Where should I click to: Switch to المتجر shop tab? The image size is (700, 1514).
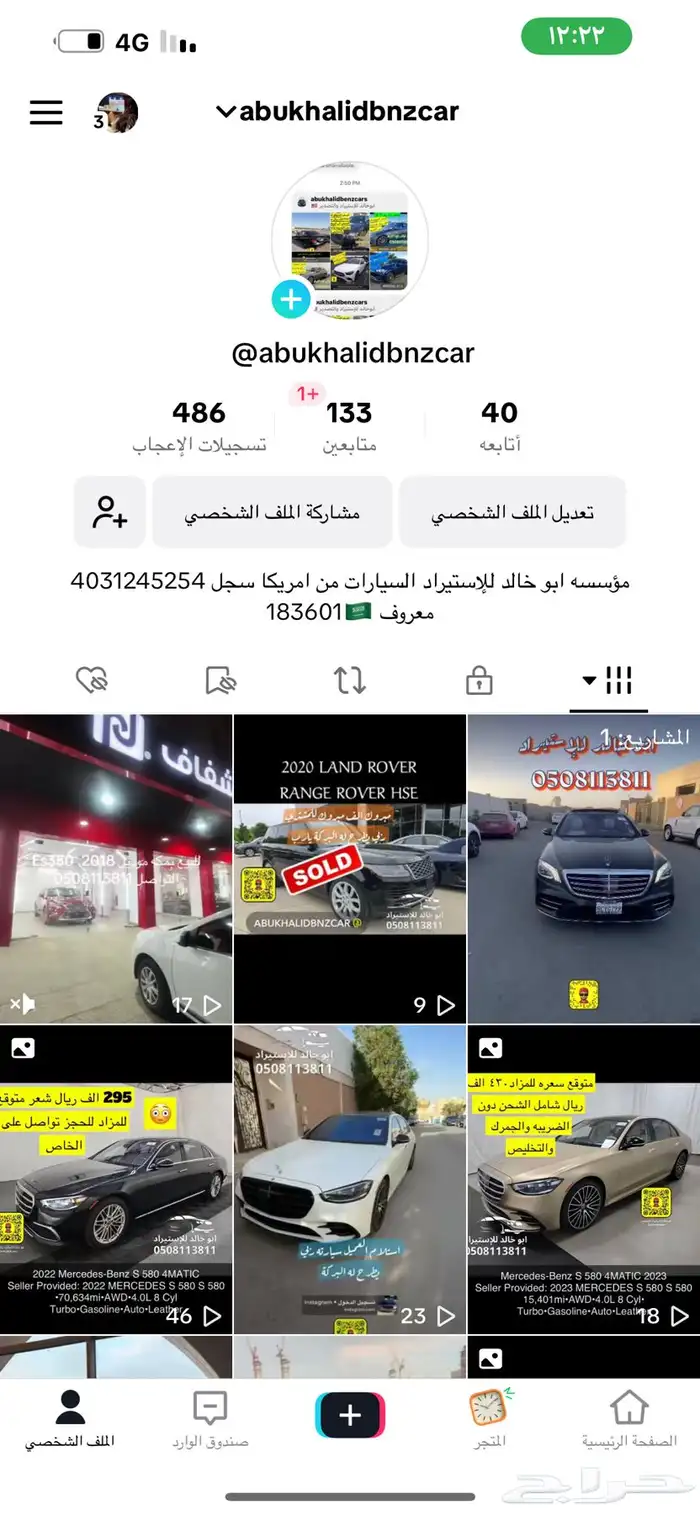pos(489,1419)
